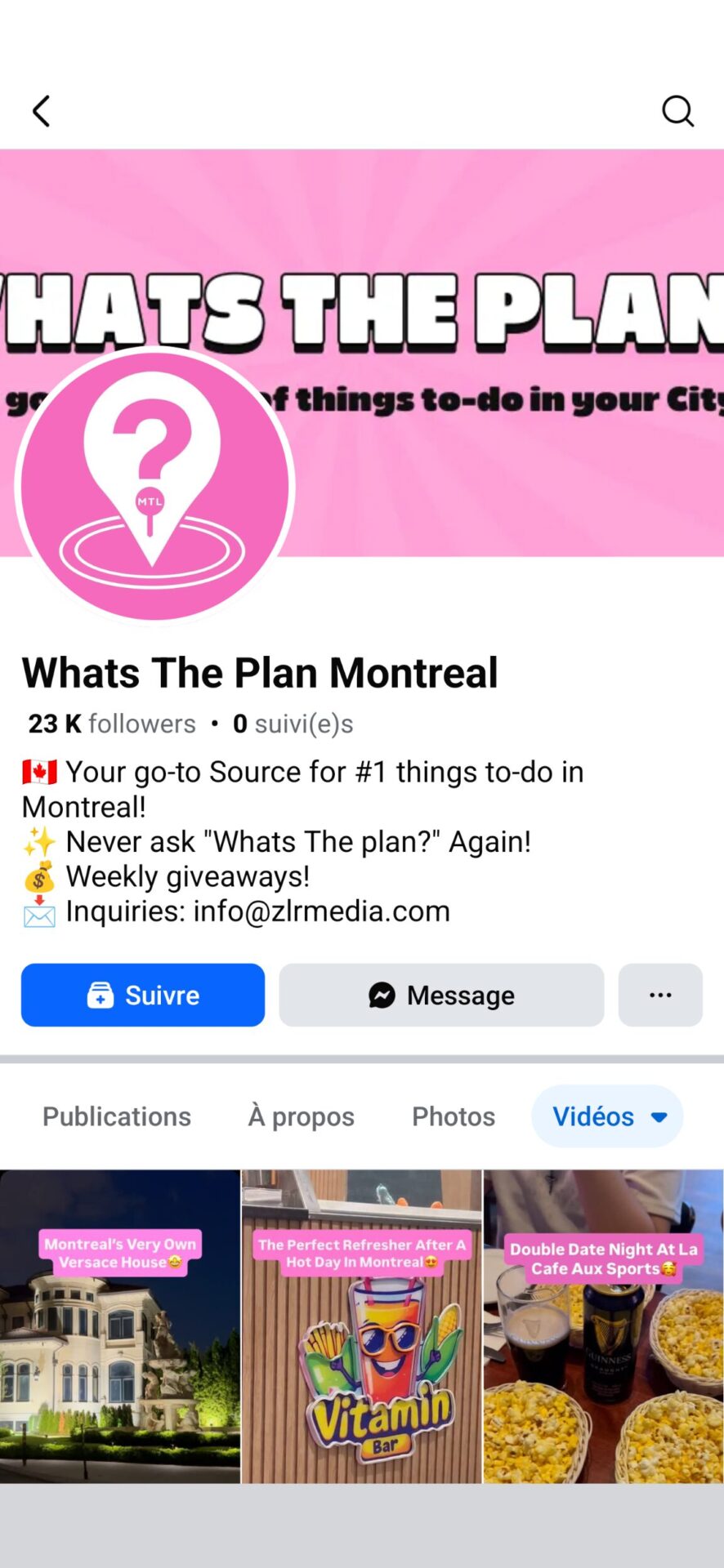Screen dimensions: 724x1568
Task: Switch to the À propos tab
Action: 301,1116
